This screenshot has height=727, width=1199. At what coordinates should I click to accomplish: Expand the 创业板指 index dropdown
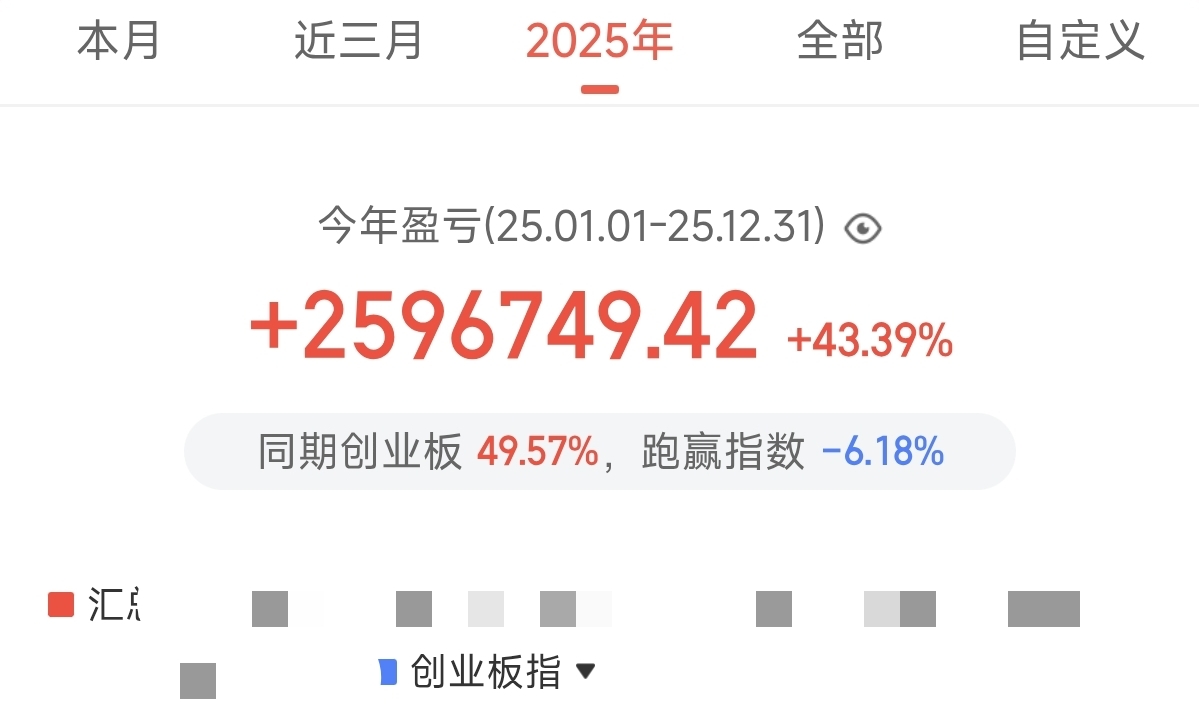(x=586, y=671)
